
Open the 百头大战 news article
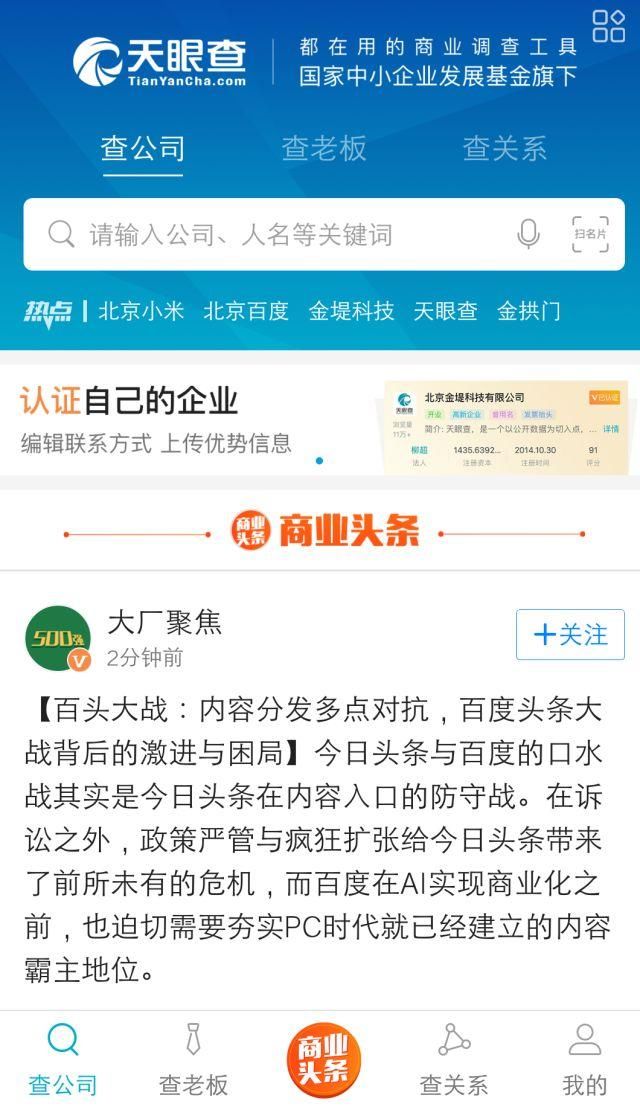pos(318,840)
